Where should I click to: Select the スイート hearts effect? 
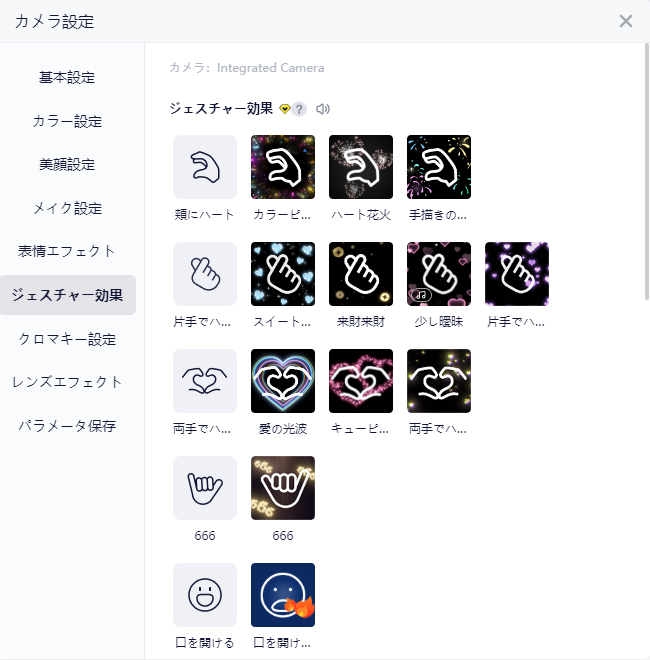(283, 274)
